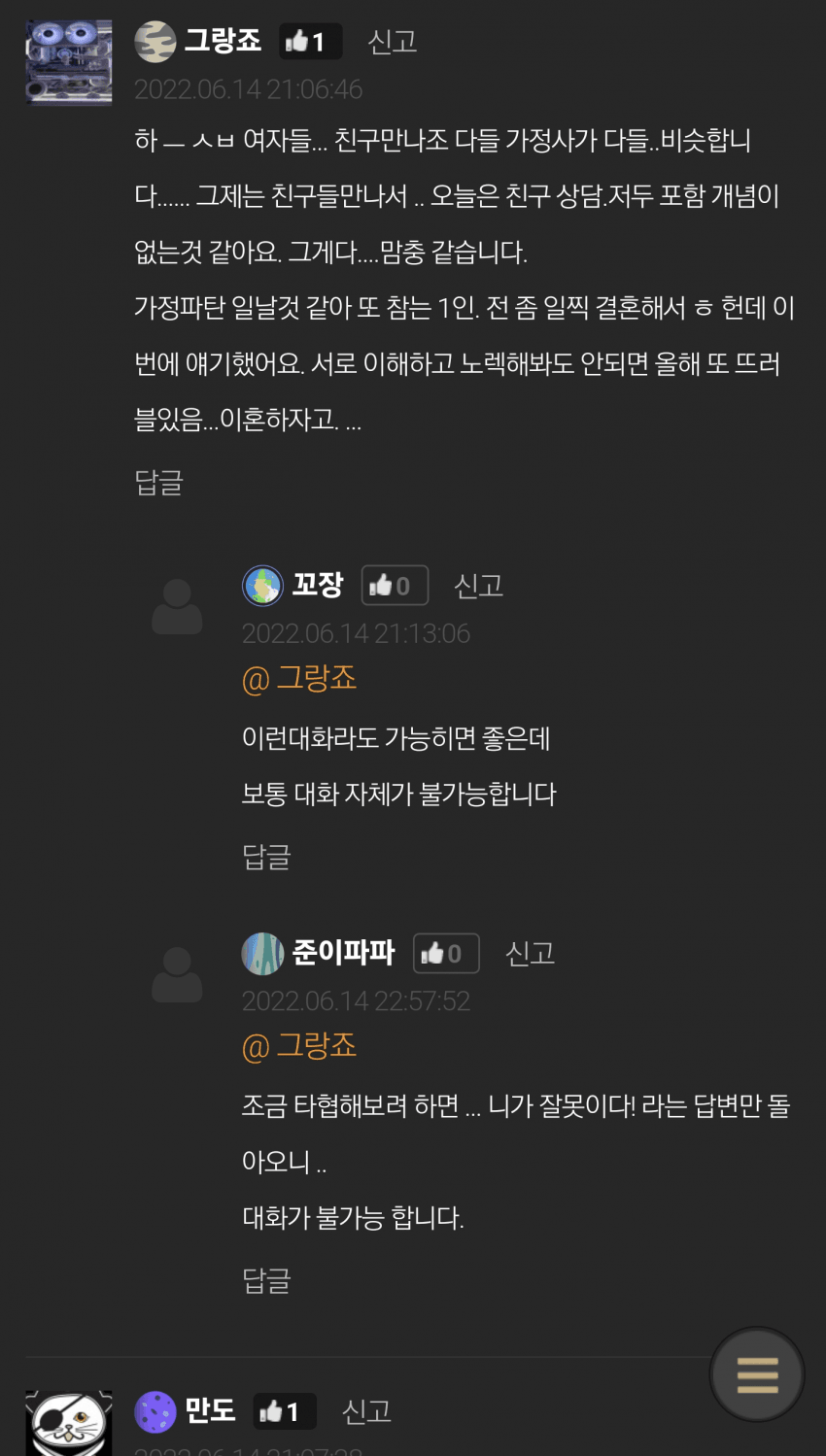Like 그랑죠's comment
The height and width of the screenshot is (1456, 826).
point(310,42)
